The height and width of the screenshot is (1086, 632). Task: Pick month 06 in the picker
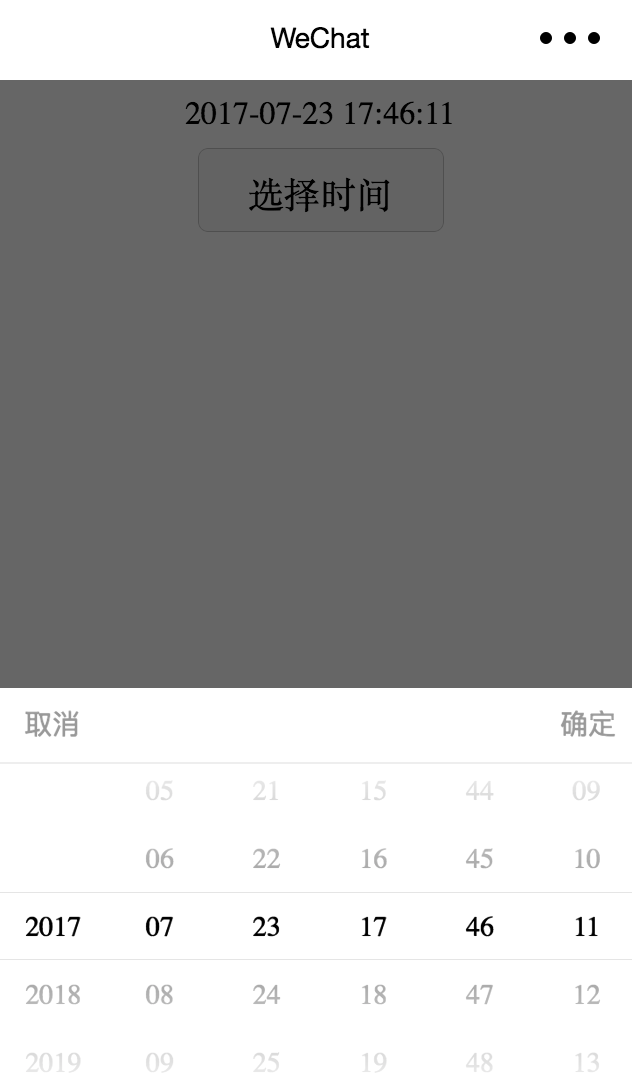click(160, 859)
